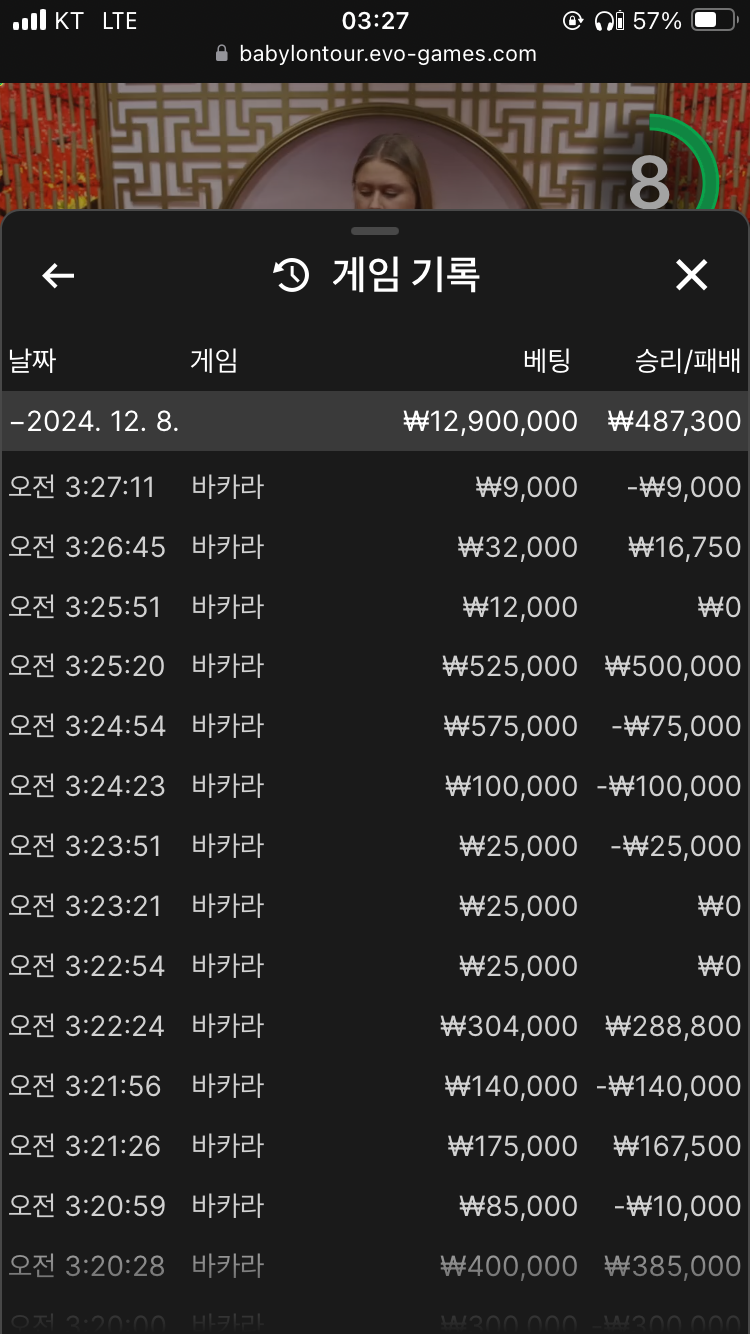The width and height of the screenshot is (750, 1334).
Task: Select the 오전 3:23:51 바카라 entry
Action: (x=375, y=846)
